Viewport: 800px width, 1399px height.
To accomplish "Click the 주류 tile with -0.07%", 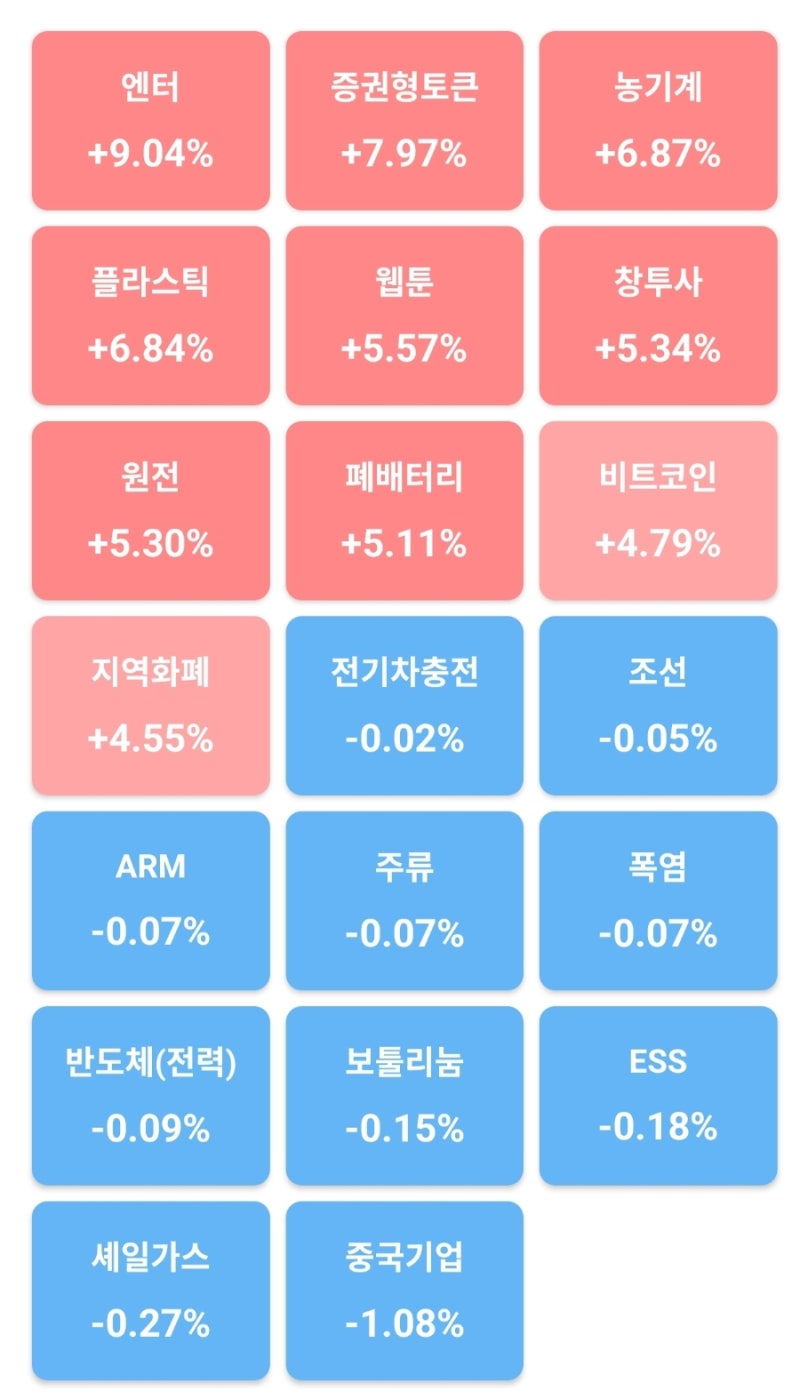I will click(404, 900).
